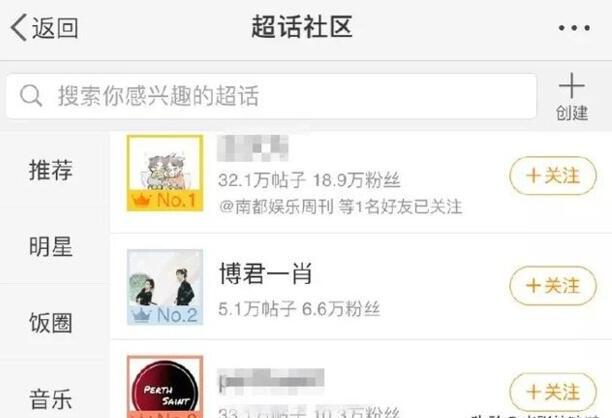Switch to the 音乐 category
This screenshot has width=612, height=418.
(50, 399)
